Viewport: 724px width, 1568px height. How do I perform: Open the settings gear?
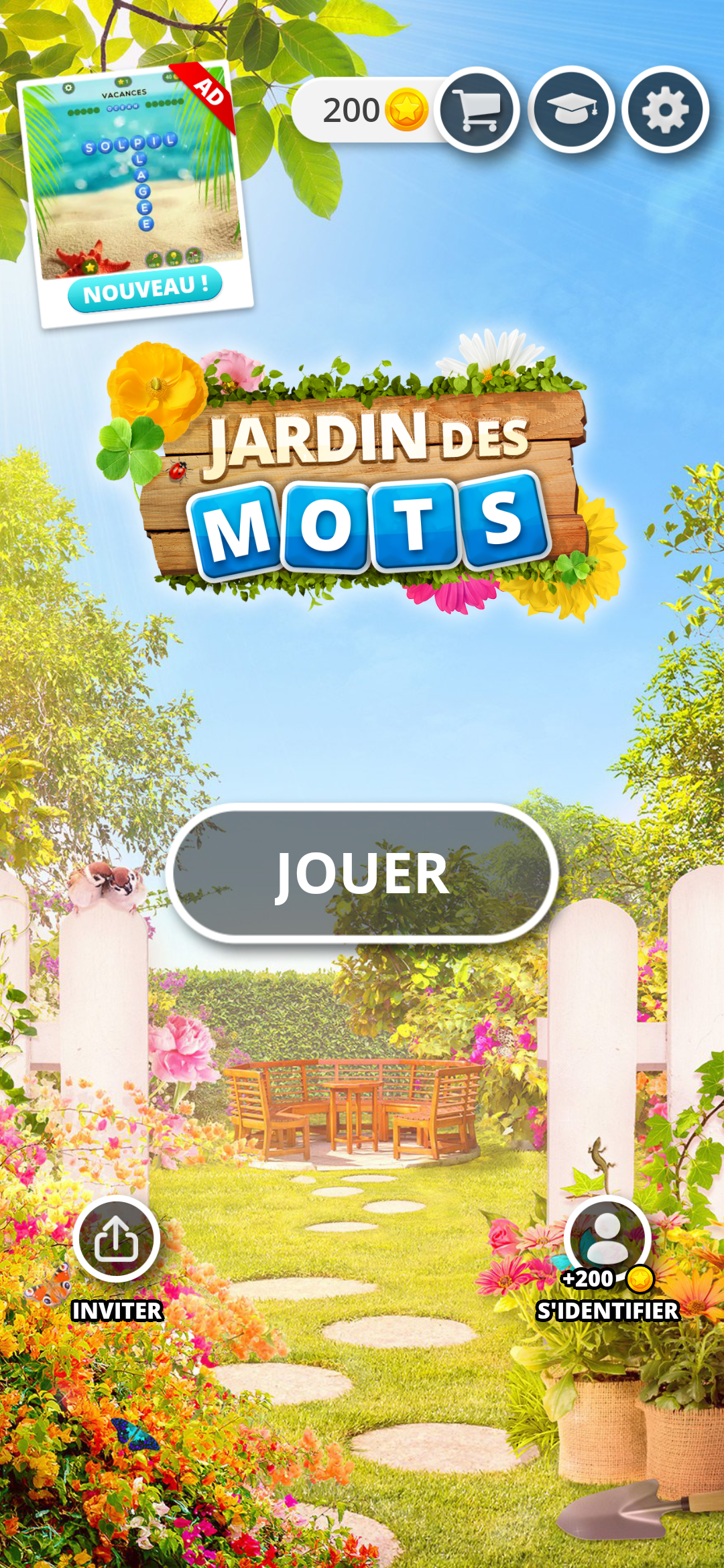pos(665,110)
